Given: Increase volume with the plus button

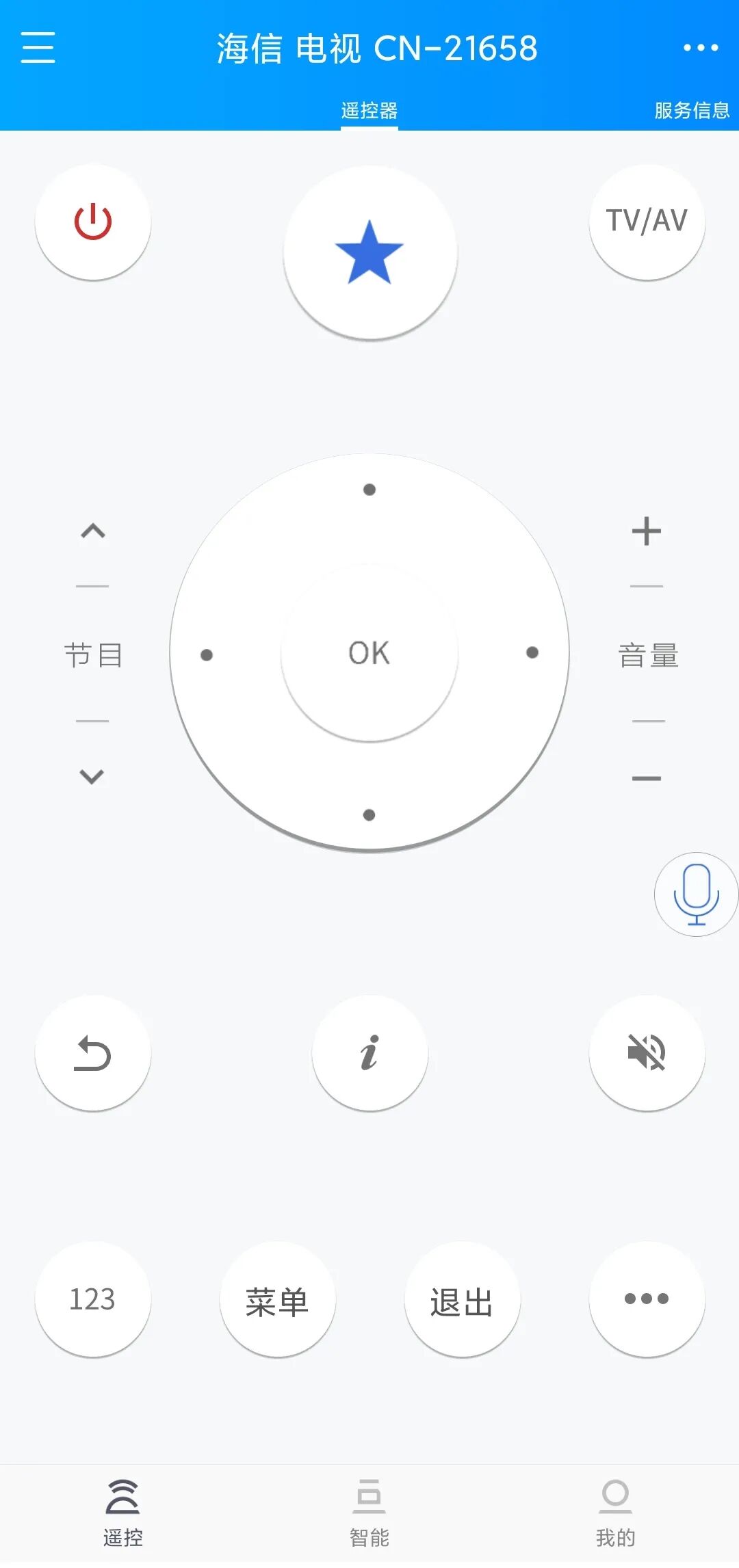Looking at the screenshot, I should 647,531.
